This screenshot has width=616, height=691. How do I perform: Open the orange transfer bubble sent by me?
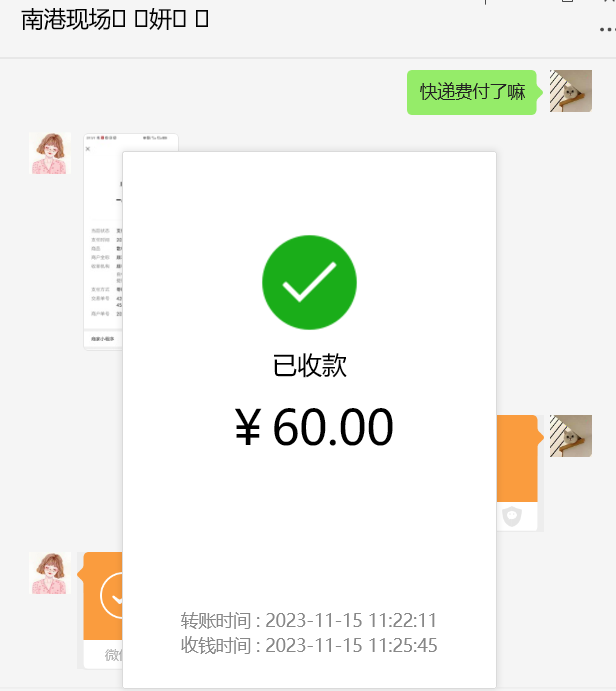(x=517, y=460)
